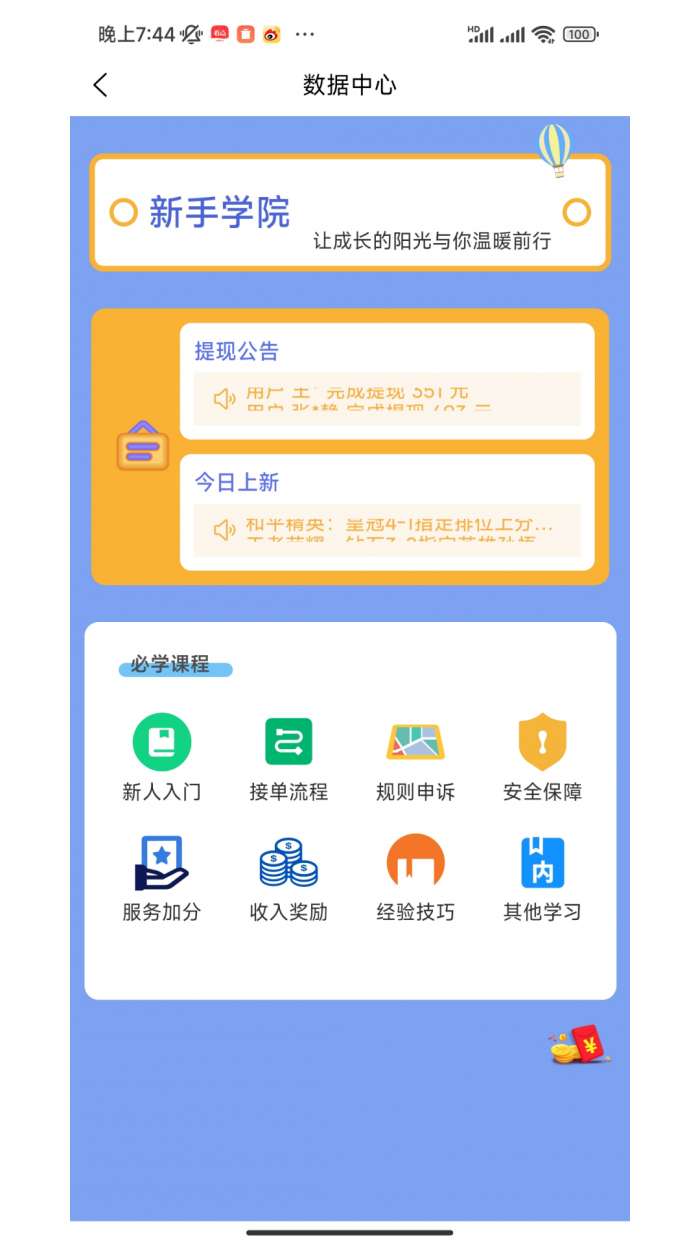
Task: Open the 其他学习 course
Action: [542, 877]
